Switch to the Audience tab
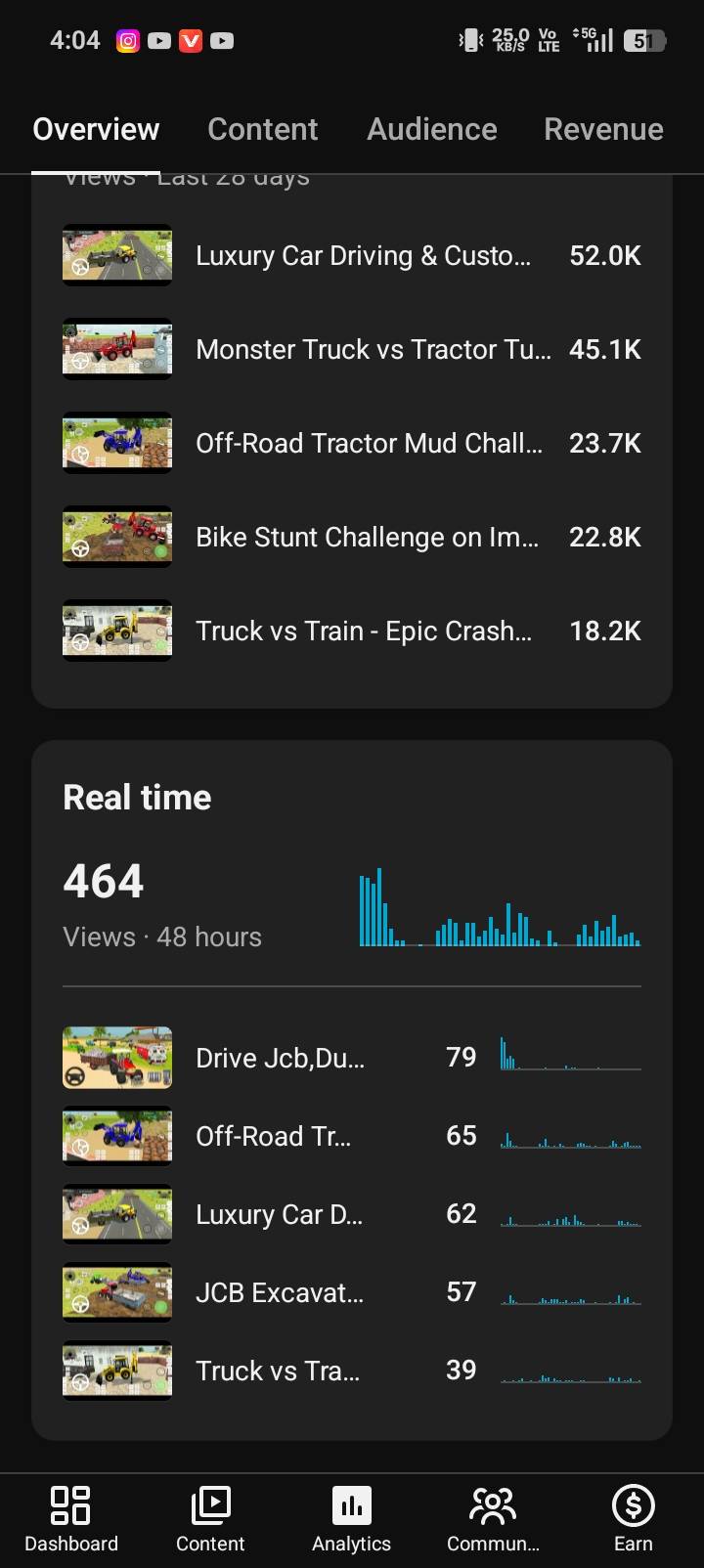Viewport: 704px width, 1568px height. [x=431, y=129]
